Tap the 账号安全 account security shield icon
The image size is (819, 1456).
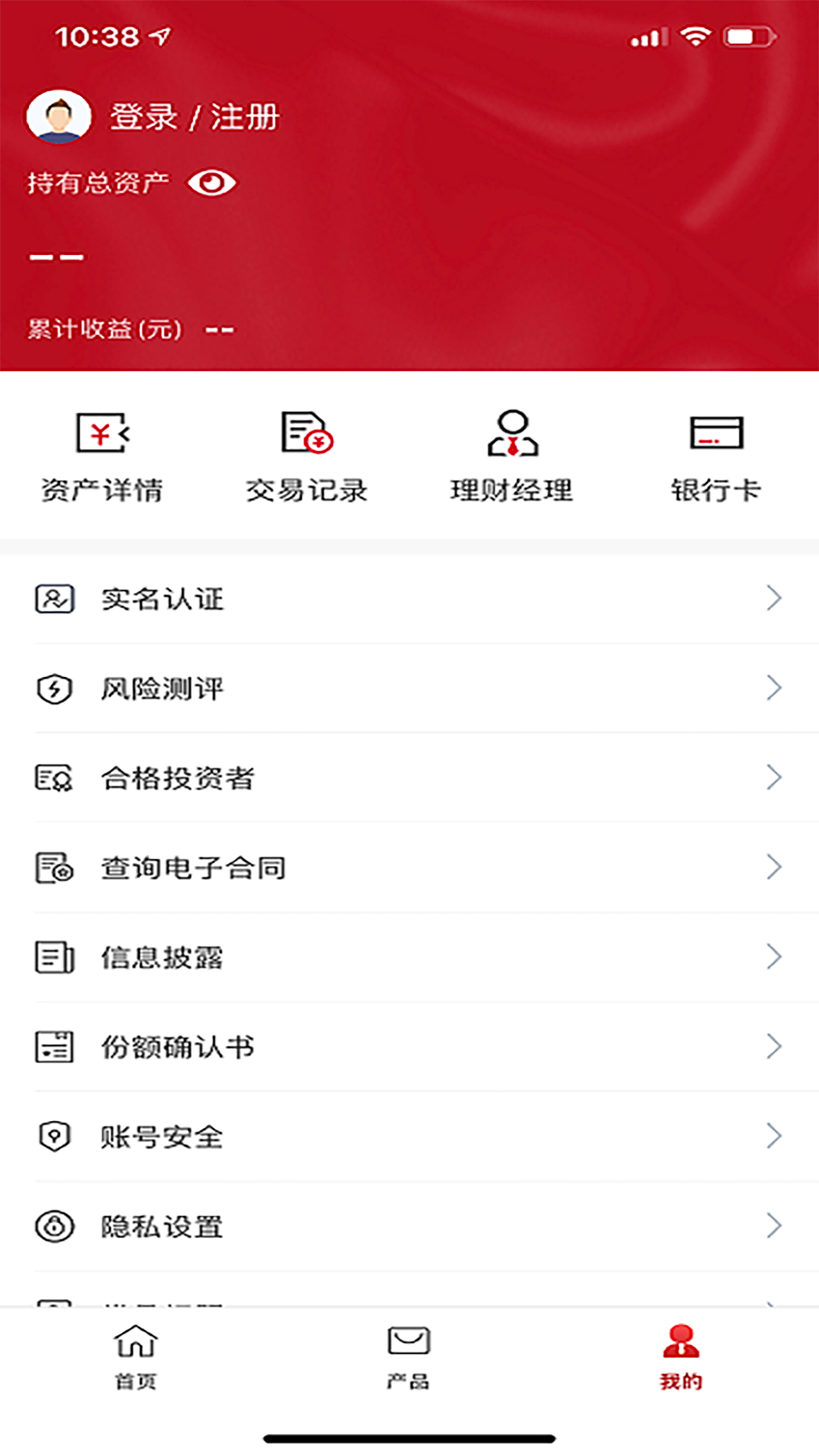[54, 1136]
